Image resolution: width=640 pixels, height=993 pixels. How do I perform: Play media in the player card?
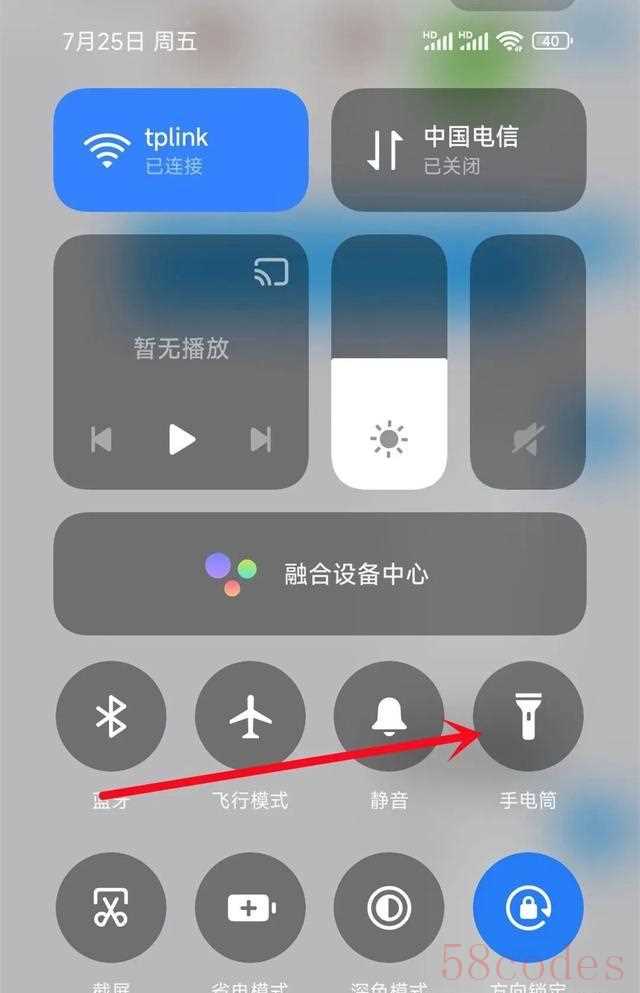click(x=181, y=439)
